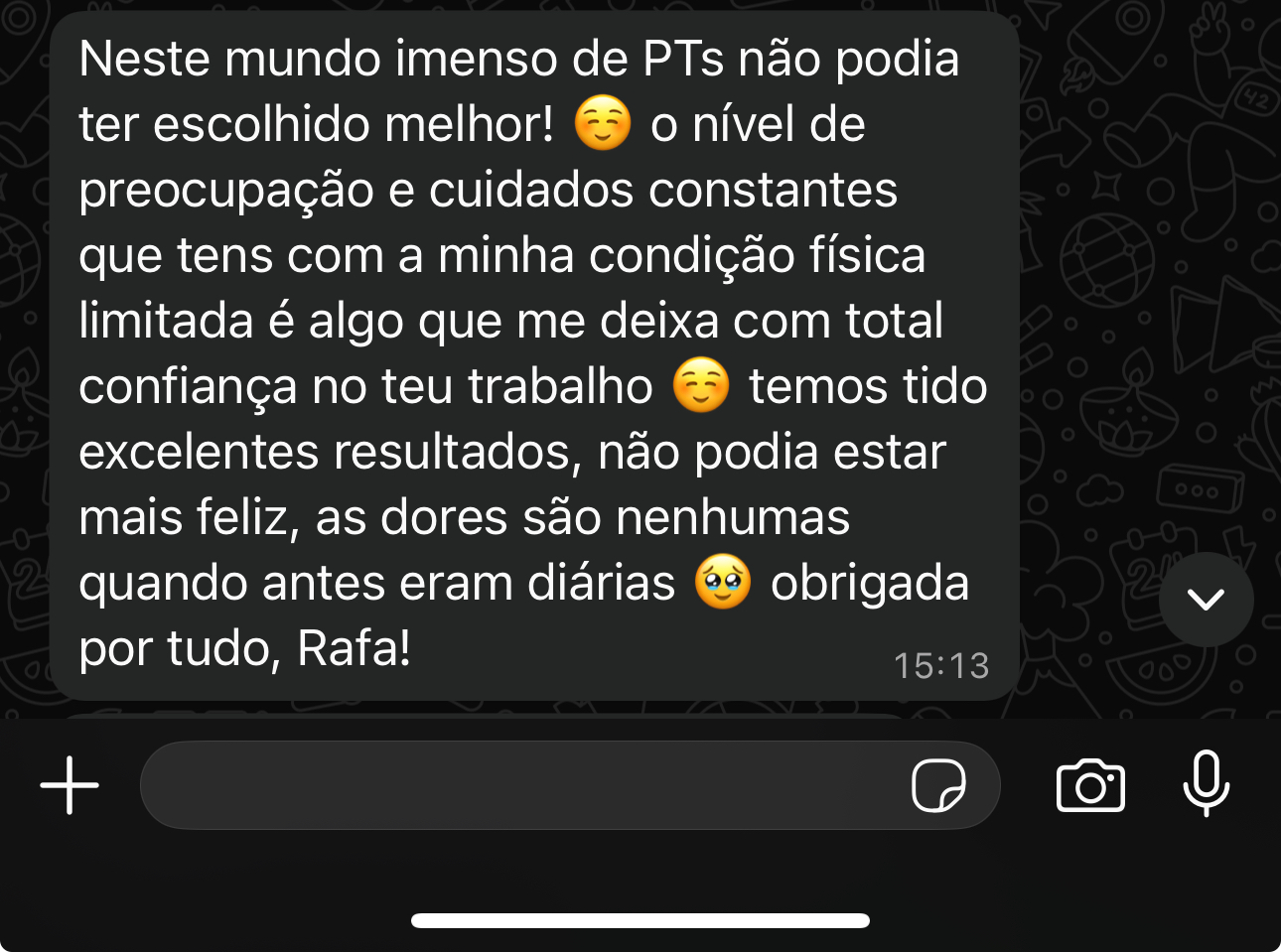Viewport: 1281px width, 952px height.
Task: Record a voice message with the microphone
Action: click(x=1206, y=784)
